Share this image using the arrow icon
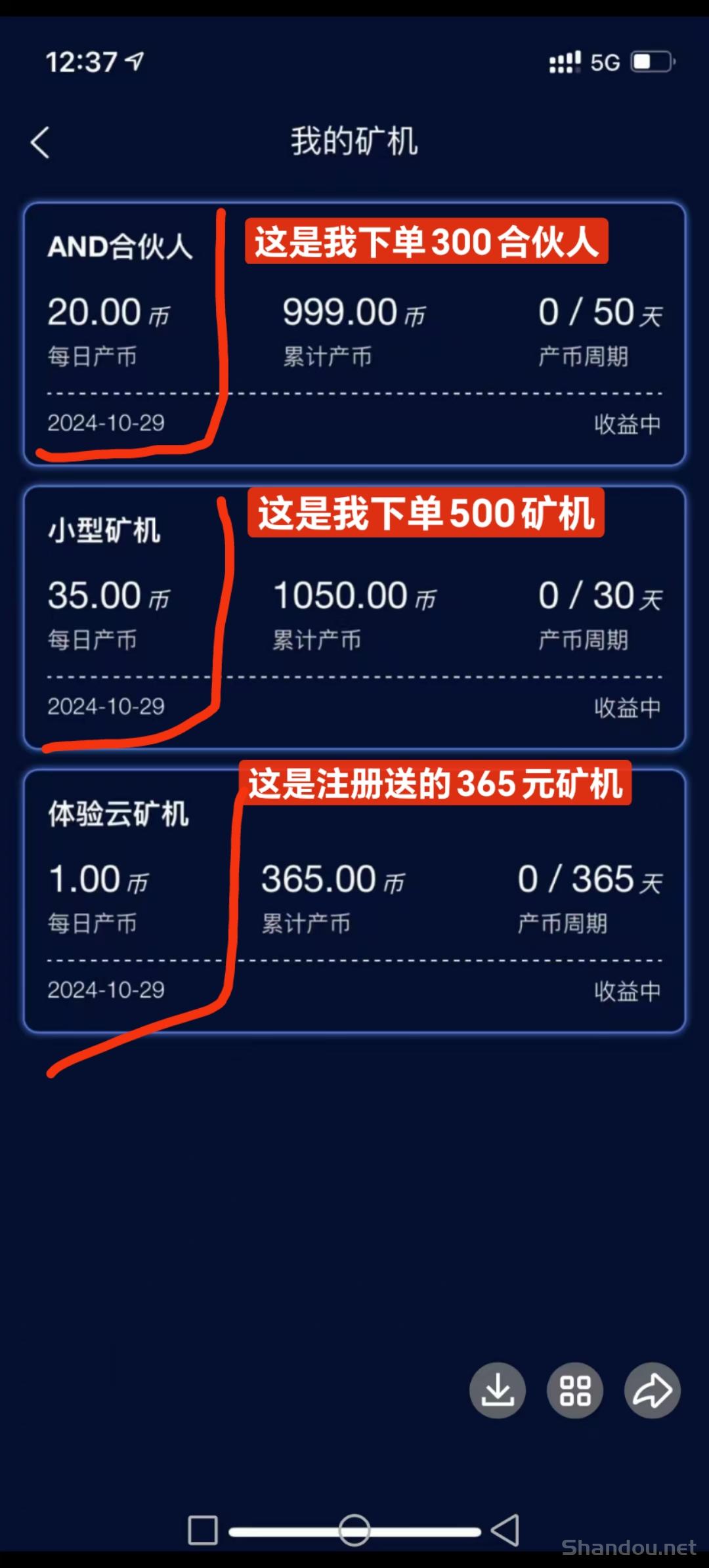The width and height of the screenshot is (709, 1568). [653, 1390]
